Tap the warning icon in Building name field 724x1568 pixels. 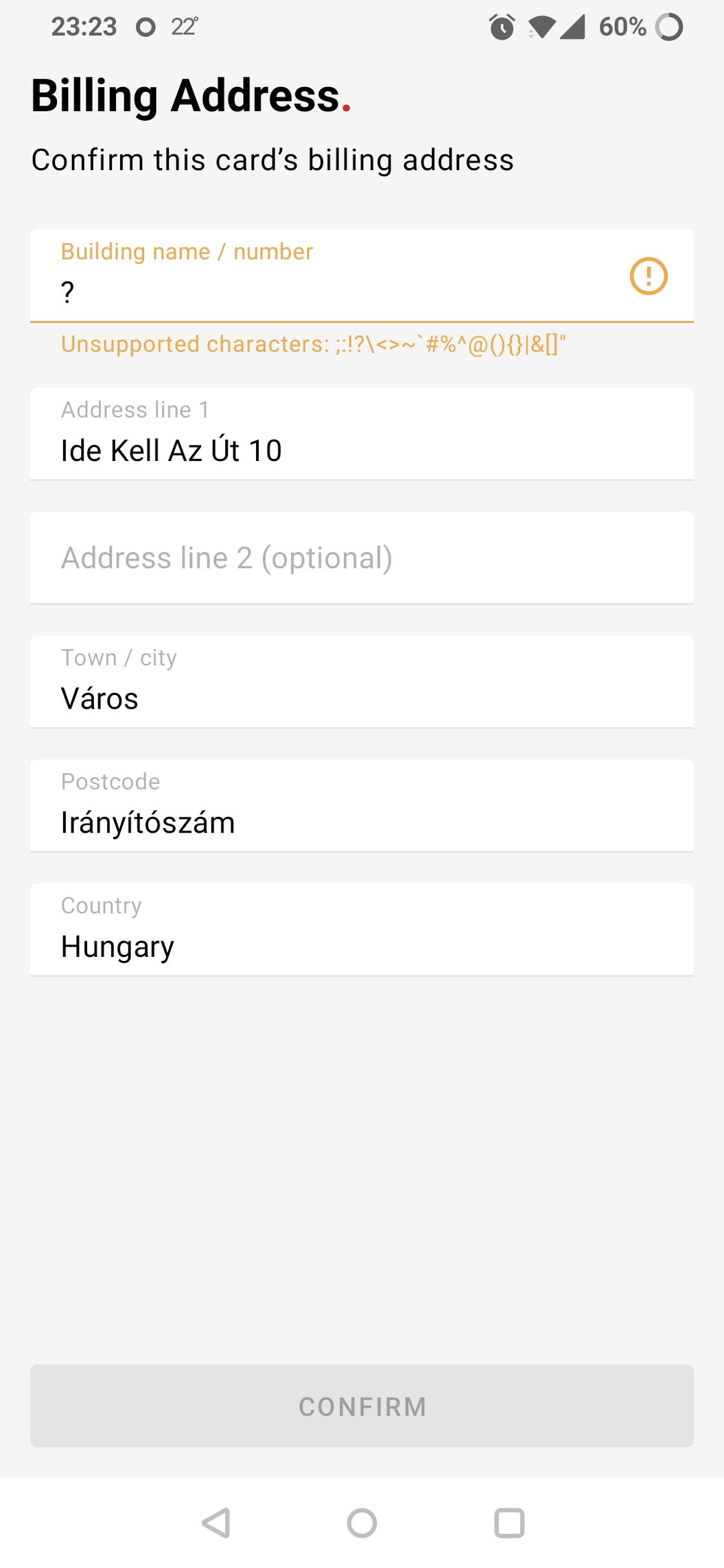click(649, 276)
